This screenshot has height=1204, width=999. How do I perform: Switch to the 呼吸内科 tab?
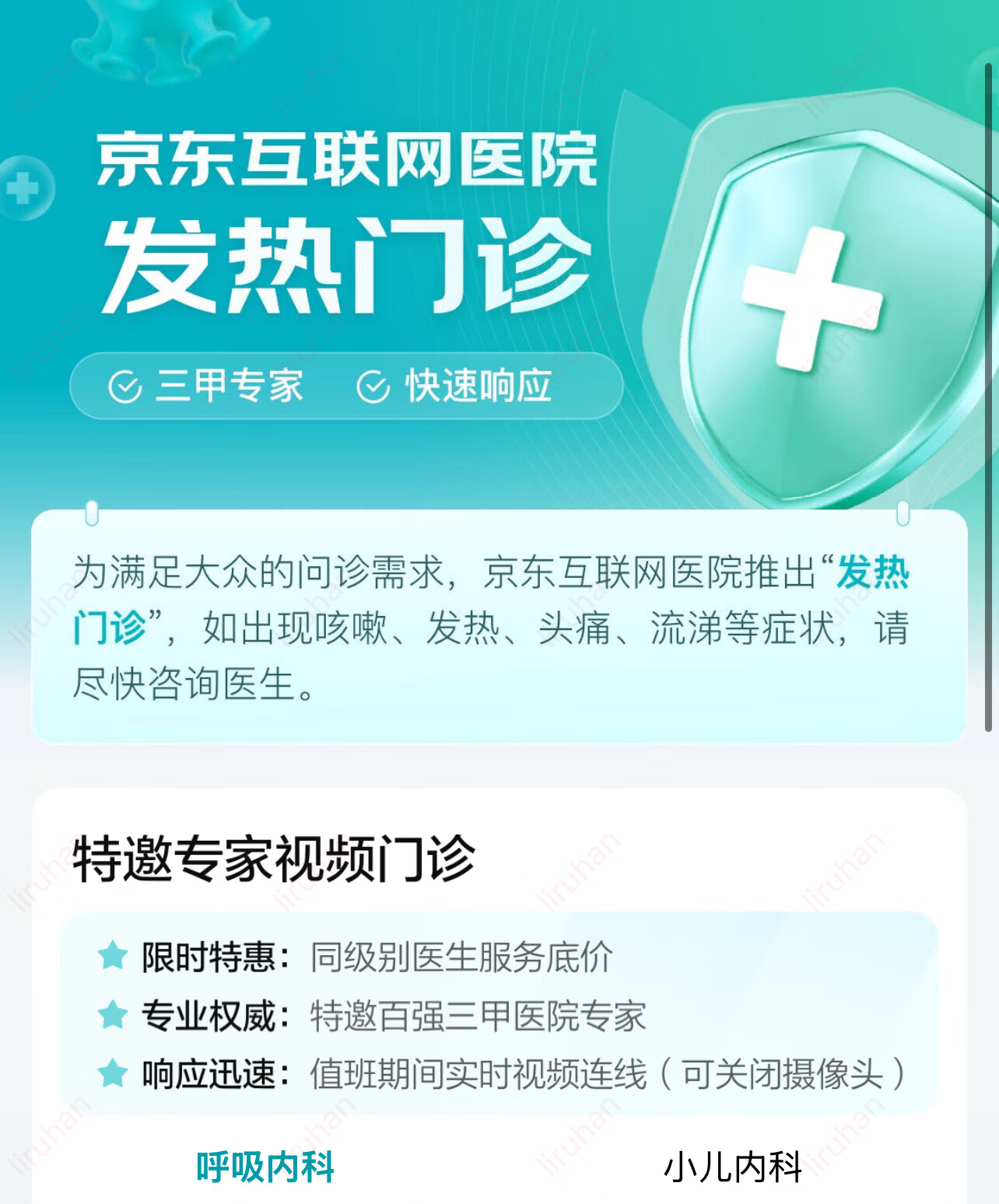tap(265, 1167)
